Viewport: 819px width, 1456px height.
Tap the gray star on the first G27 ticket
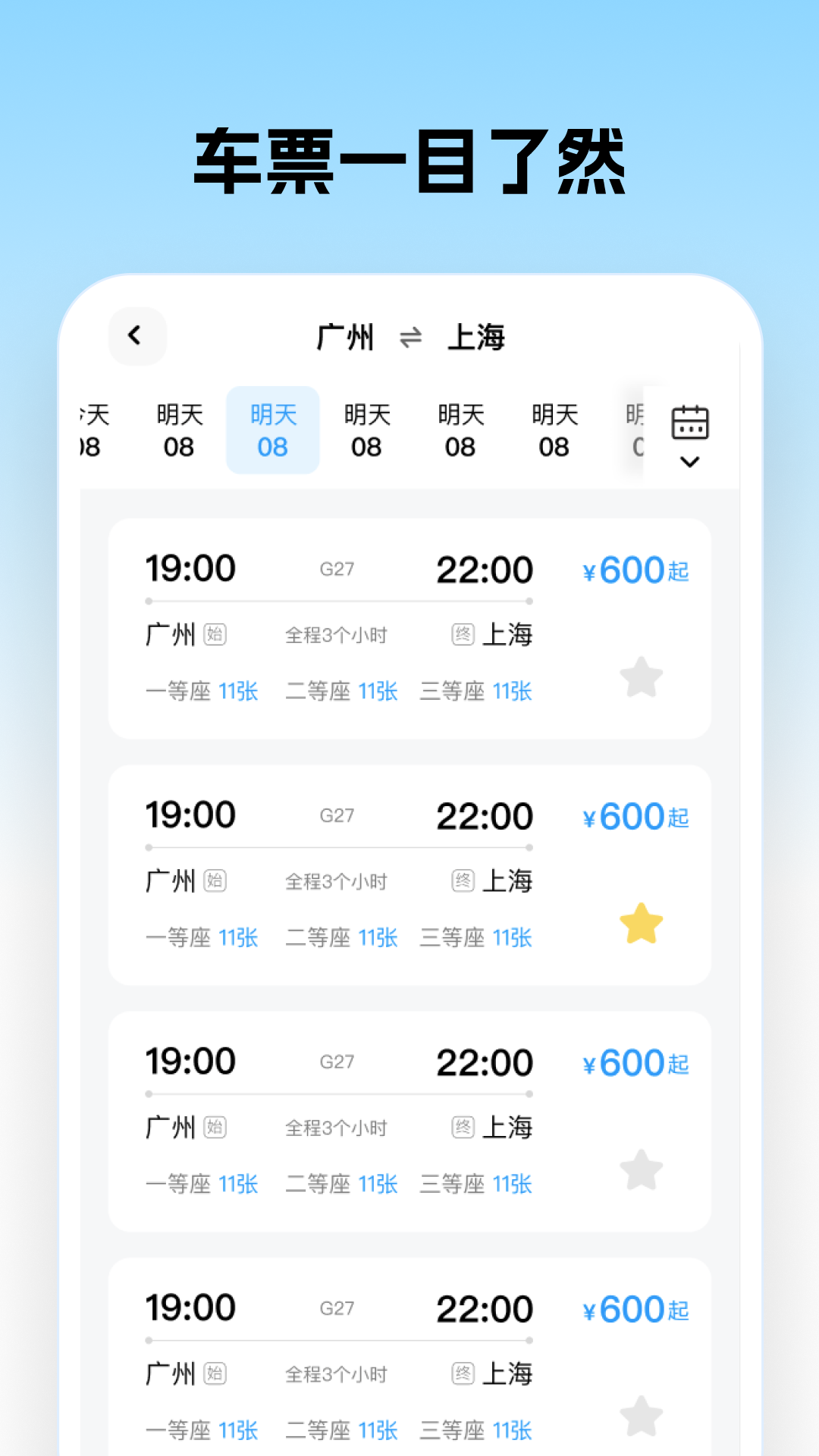click(642, 677)
